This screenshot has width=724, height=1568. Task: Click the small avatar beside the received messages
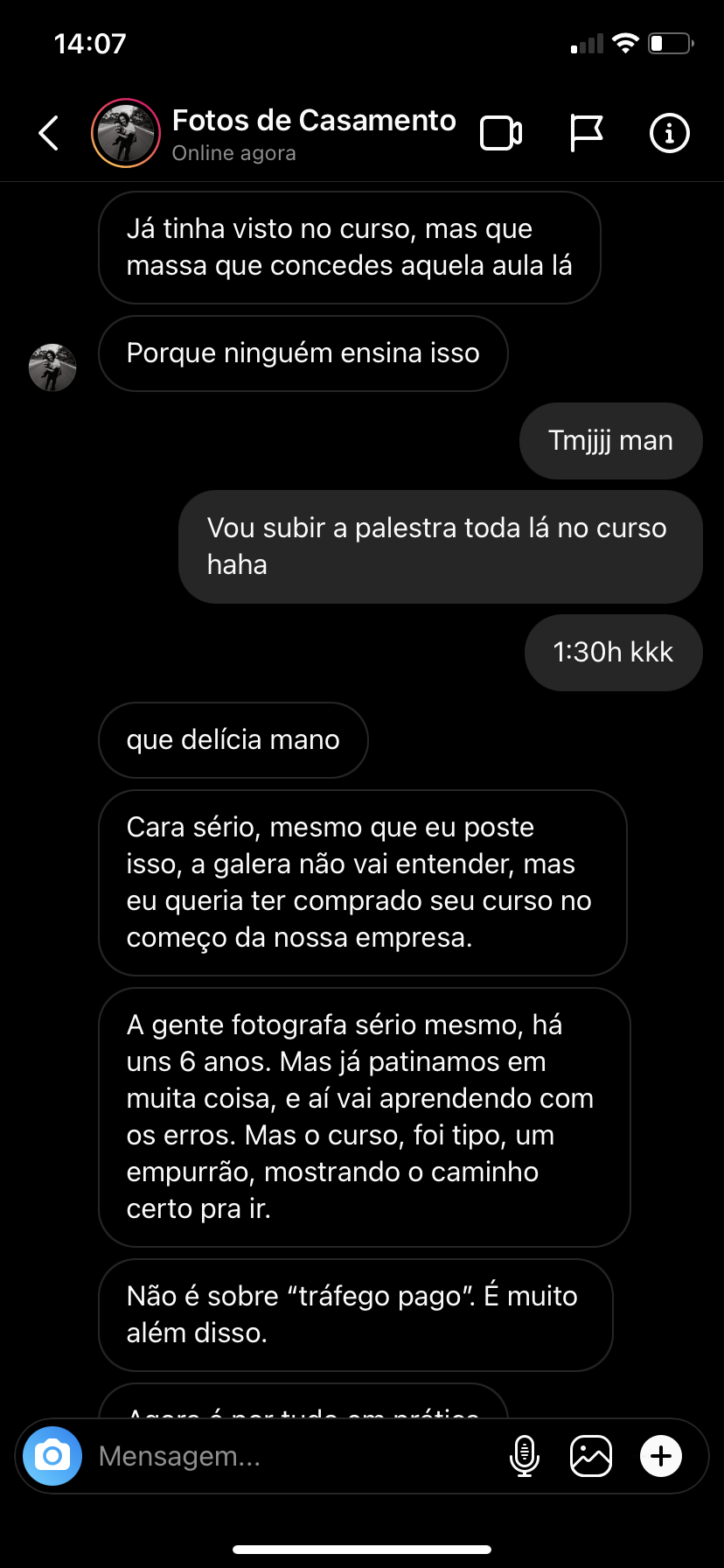click(52, 367)
